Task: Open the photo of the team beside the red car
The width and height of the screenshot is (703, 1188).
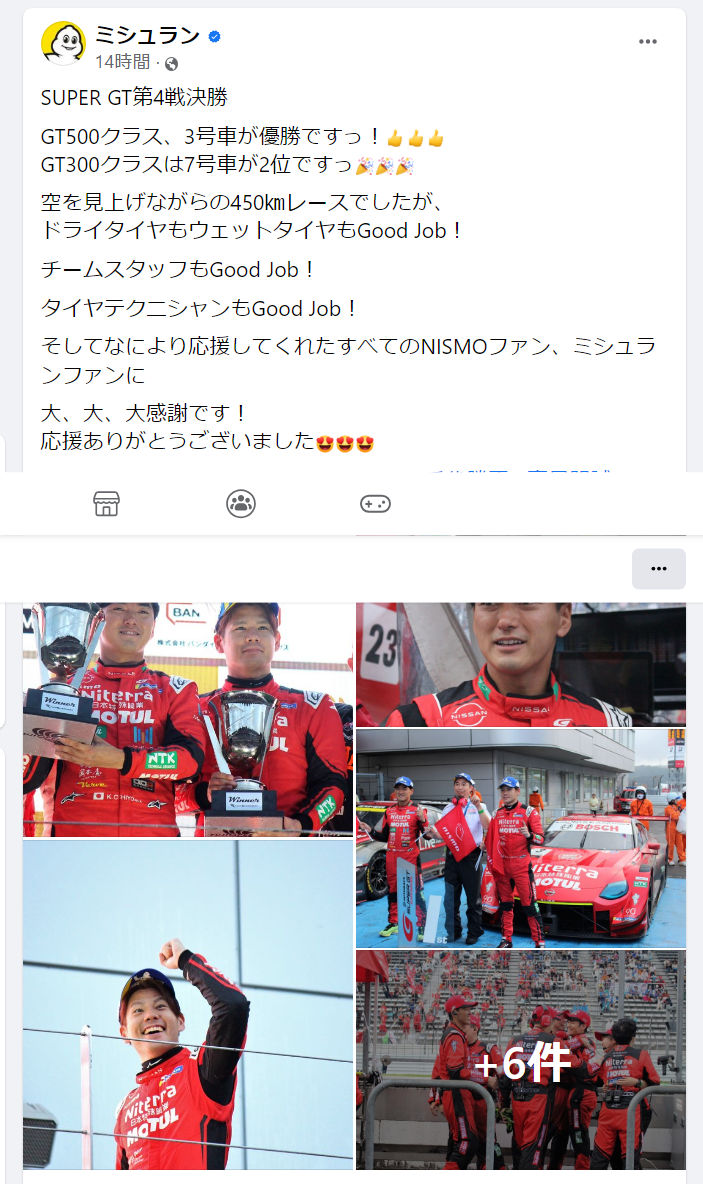Action: coord(521,839)
